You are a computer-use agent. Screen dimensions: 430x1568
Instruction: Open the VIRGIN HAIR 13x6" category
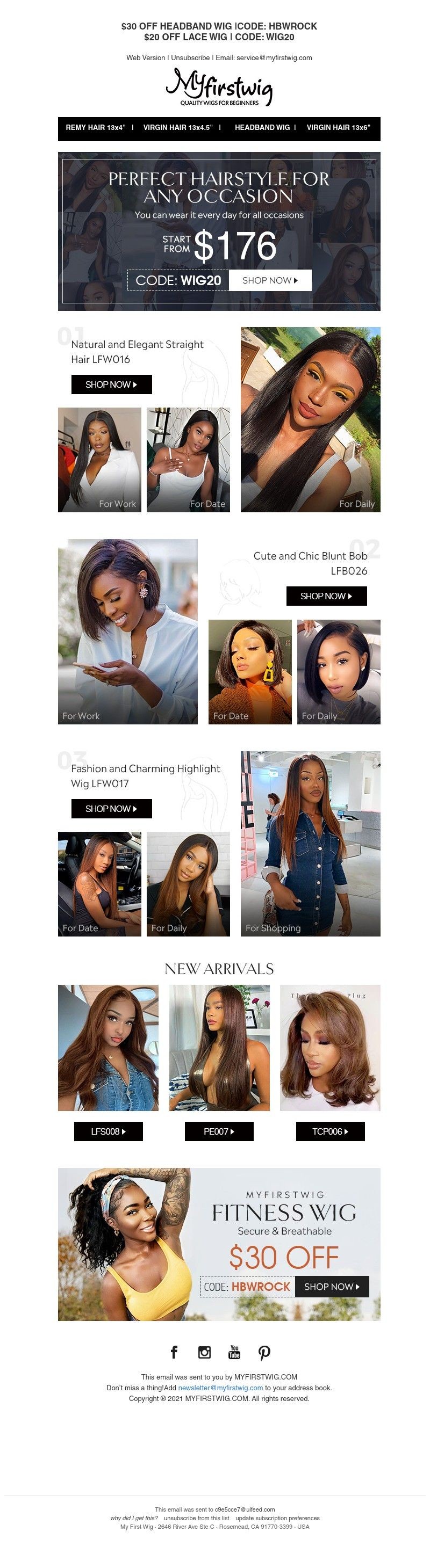pyautogui.click(x=338, y=128)
